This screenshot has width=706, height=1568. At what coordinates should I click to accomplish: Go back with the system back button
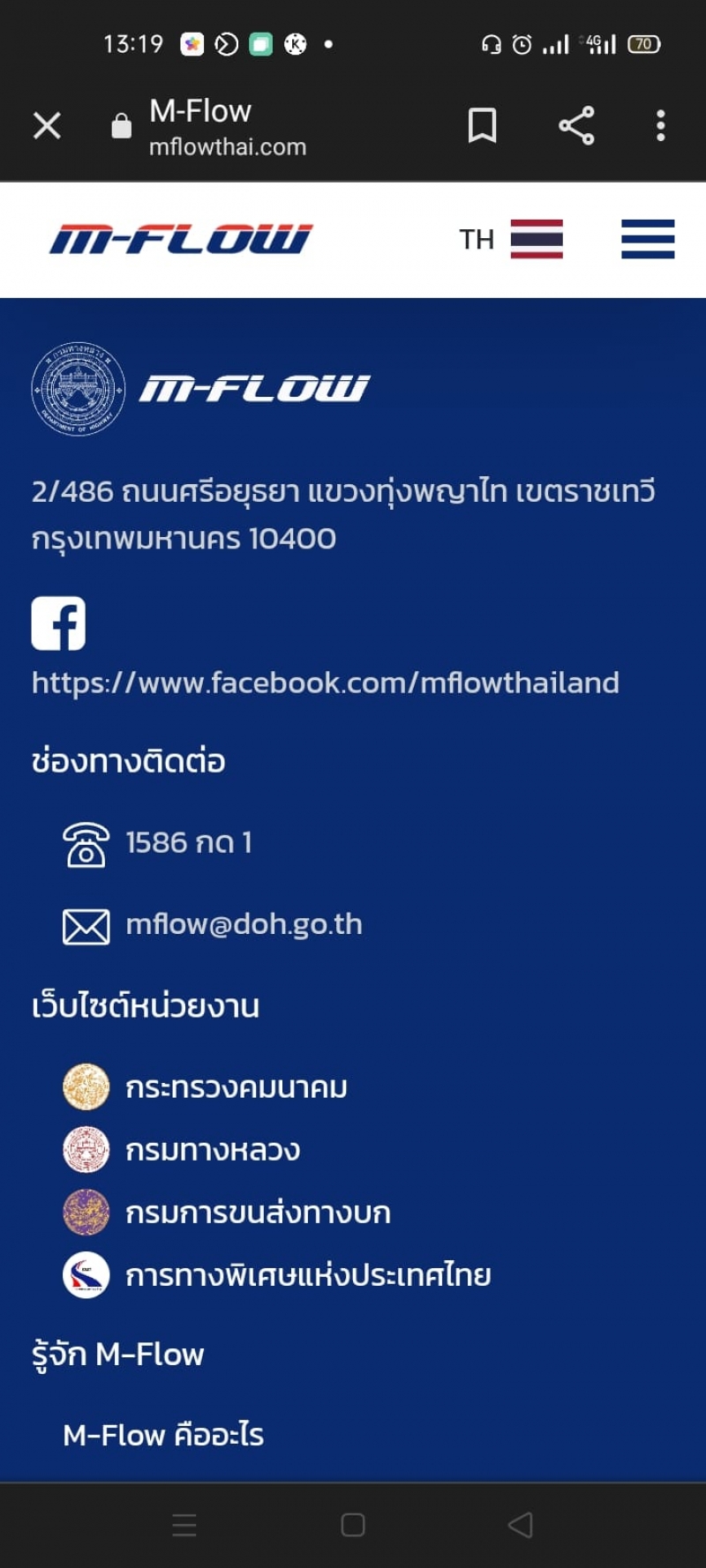[521, 1525]
